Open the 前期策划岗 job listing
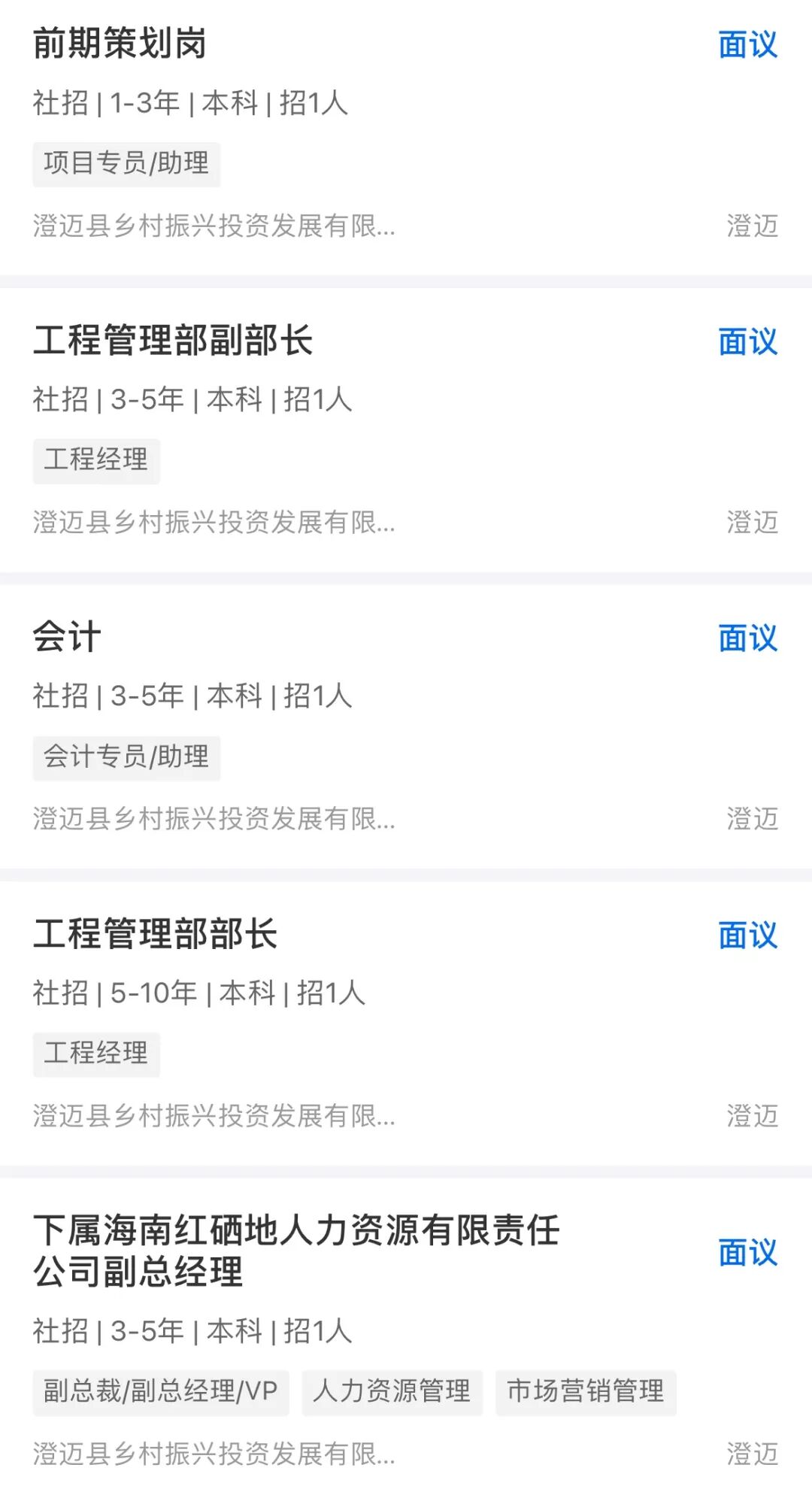This screenshot has width=812, height=1501. (120, 44)
